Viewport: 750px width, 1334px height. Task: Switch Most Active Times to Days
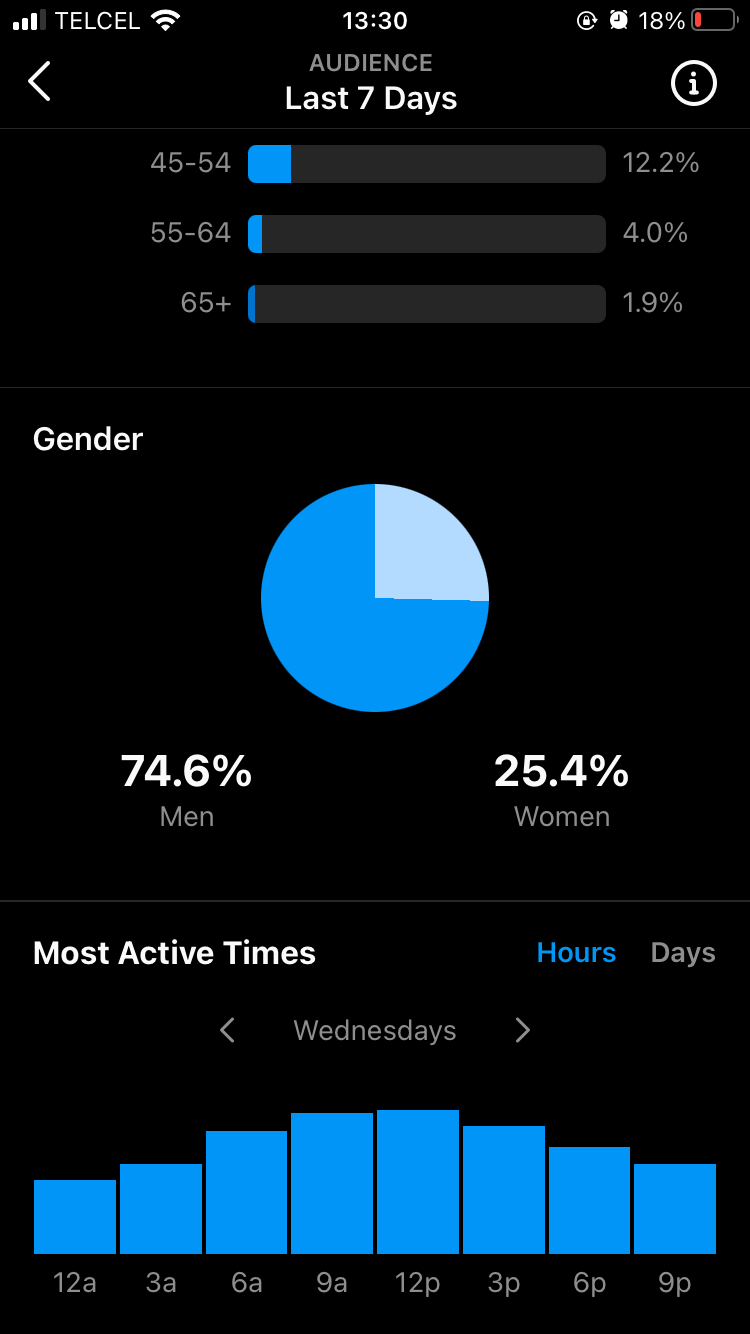point(683,953)
